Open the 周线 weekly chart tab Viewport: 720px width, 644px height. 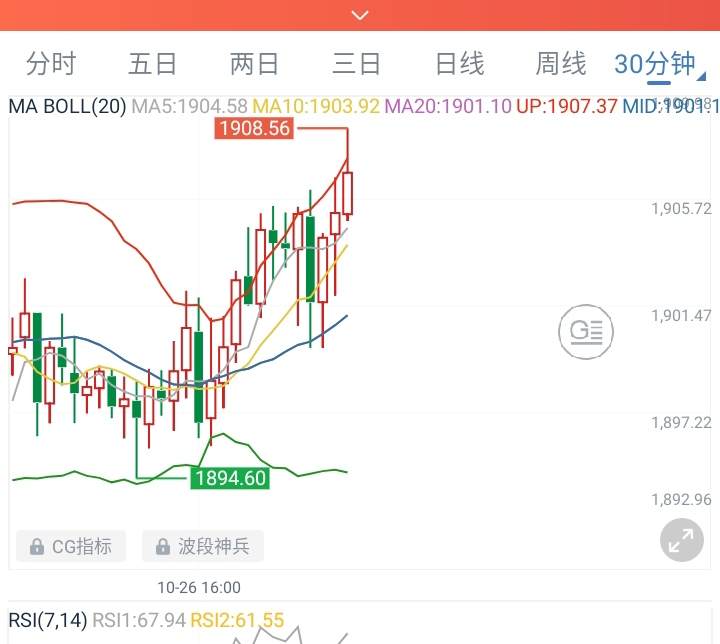click(x=561, y=65)
